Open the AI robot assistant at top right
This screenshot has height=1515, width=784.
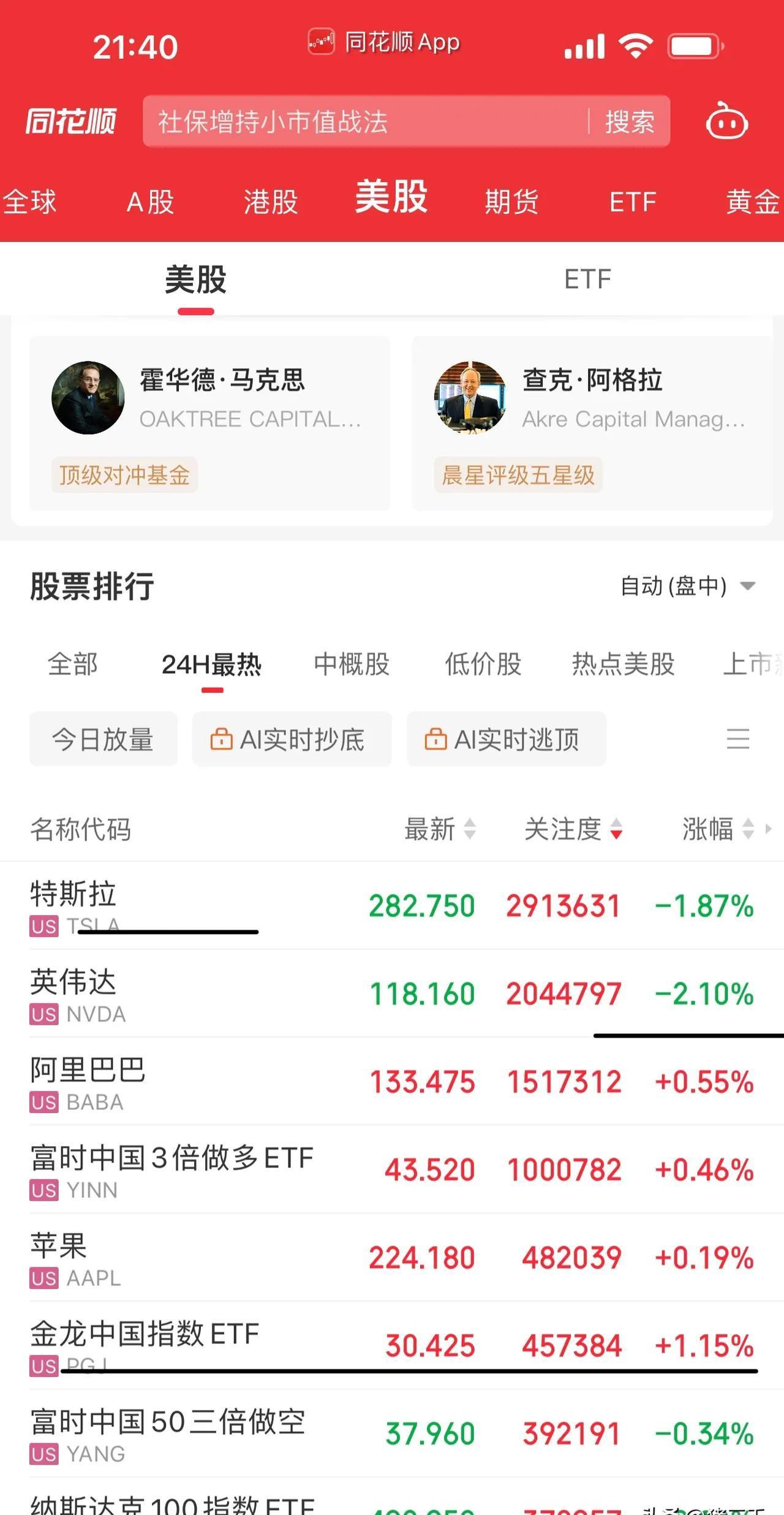(x=726, y=122)
